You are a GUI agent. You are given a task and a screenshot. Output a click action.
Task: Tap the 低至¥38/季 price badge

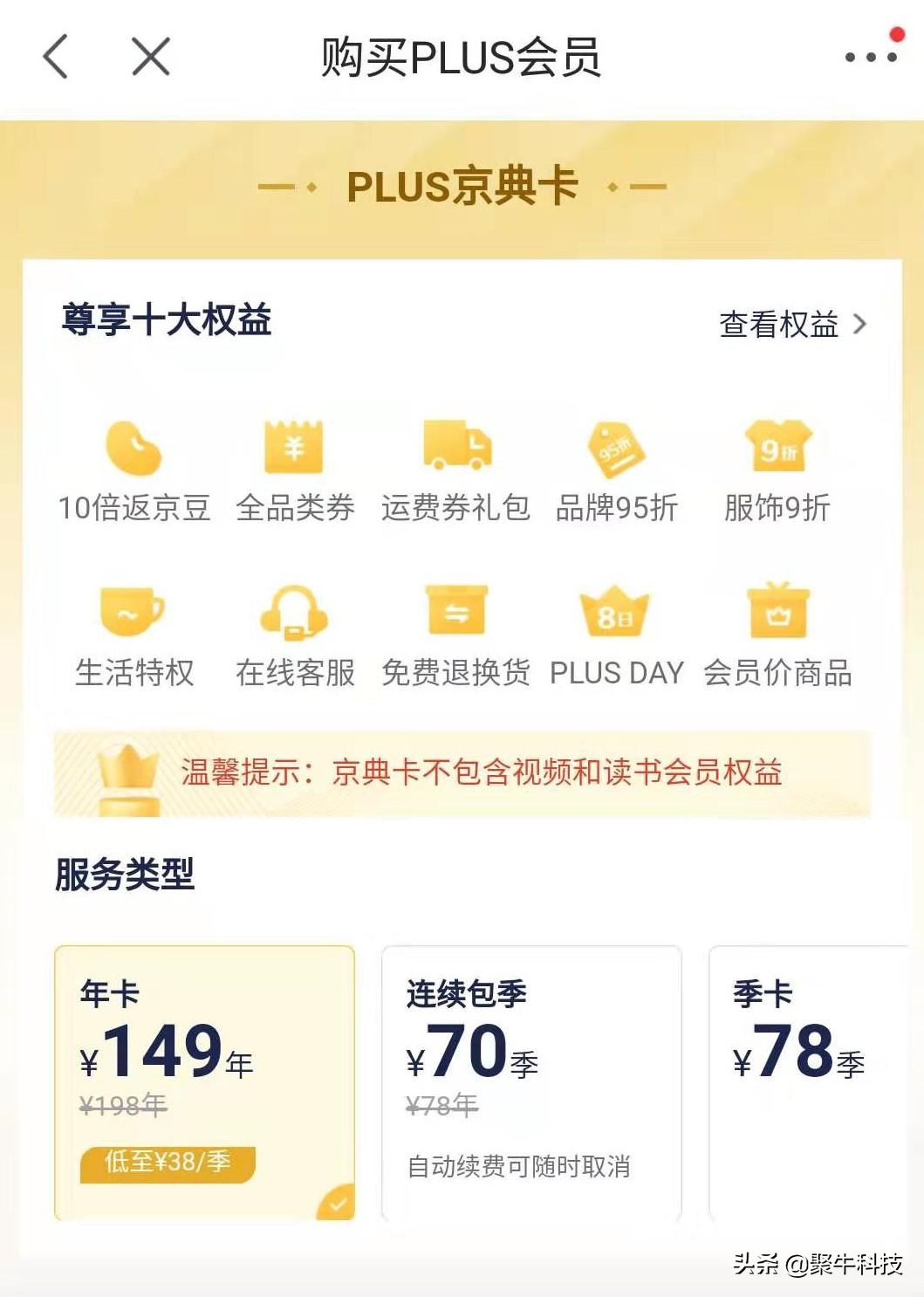tap(168, 1163)
